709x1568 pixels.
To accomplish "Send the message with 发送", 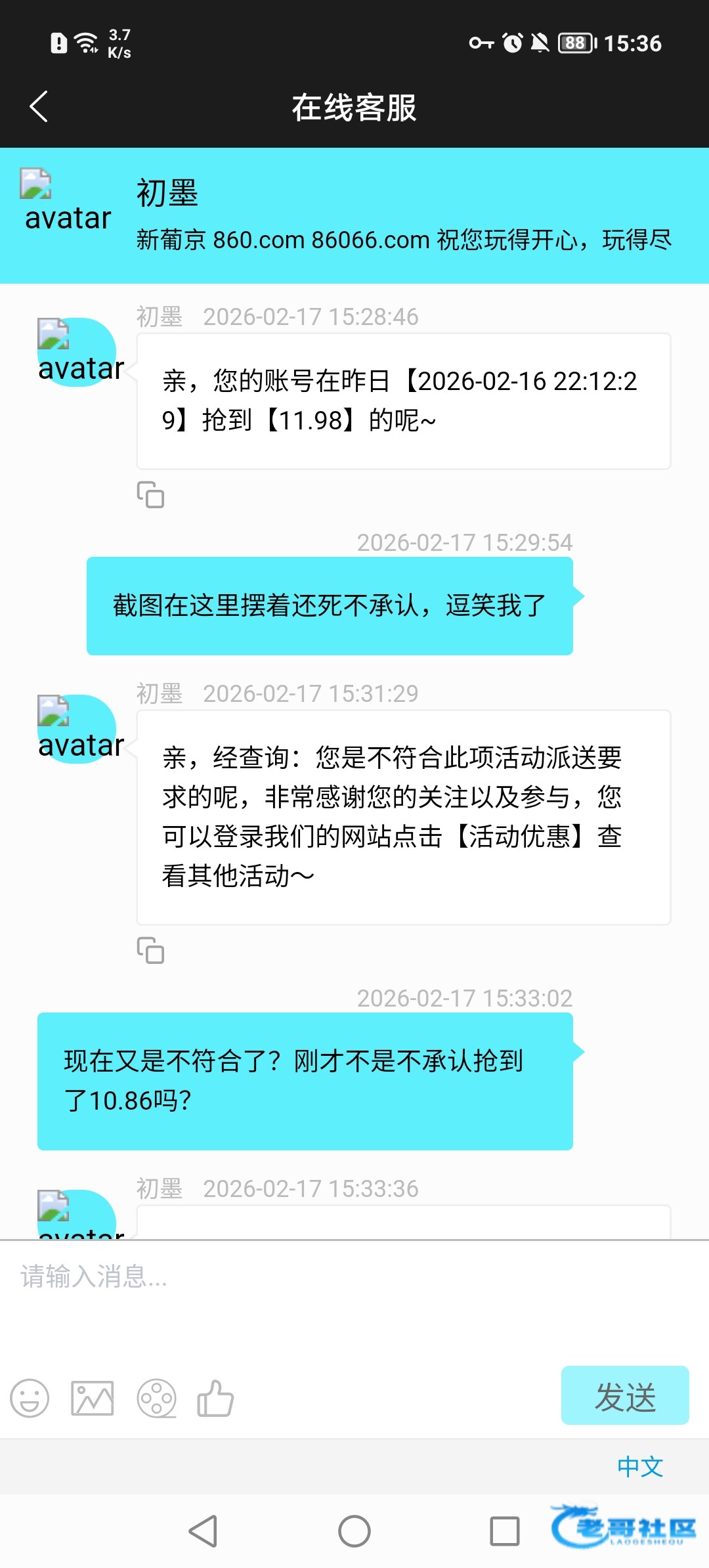I will pyautogui.click(x=624, y=1395).
